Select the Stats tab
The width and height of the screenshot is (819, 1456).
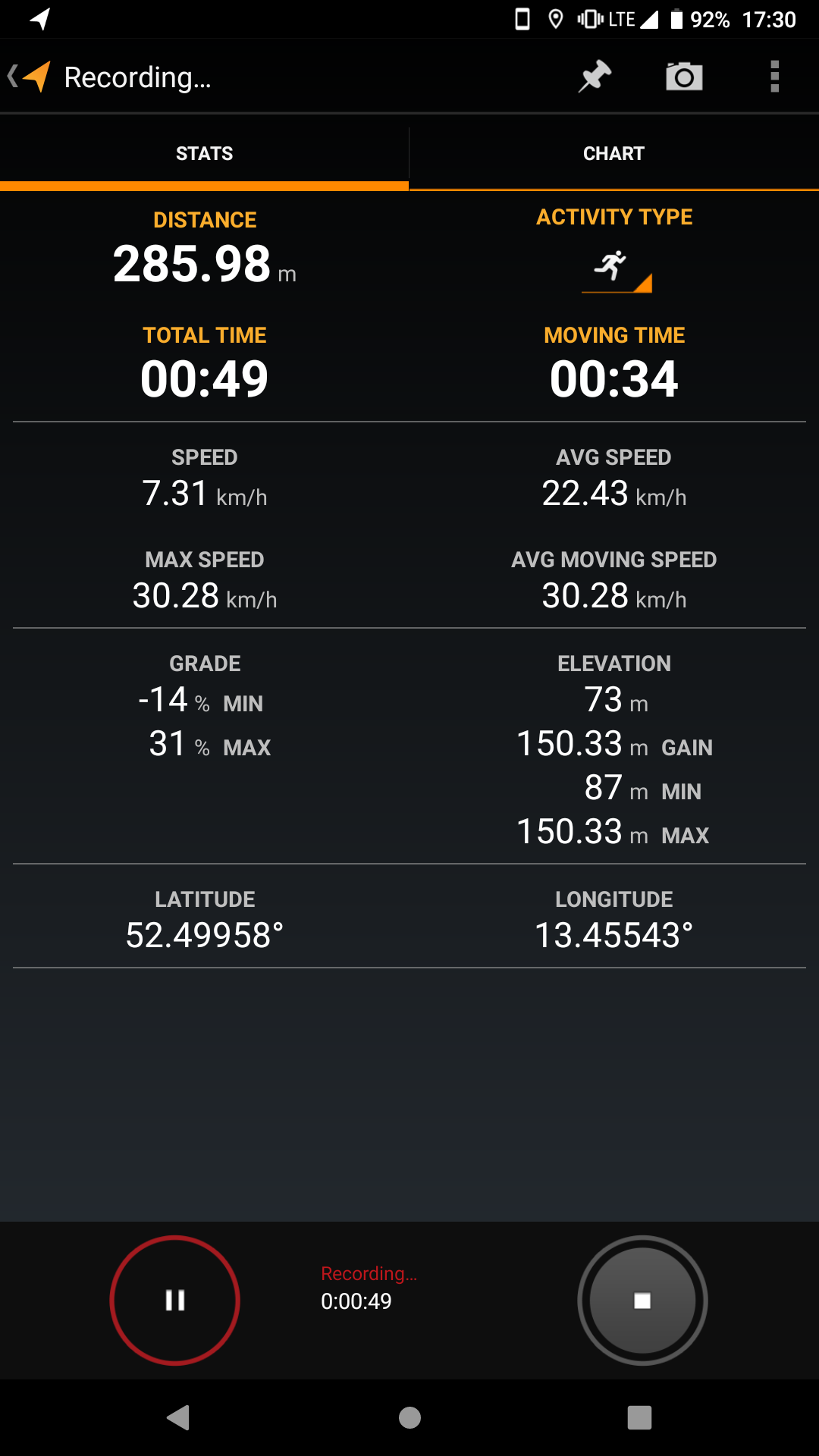pyautogui.click(x=204, y=154)
